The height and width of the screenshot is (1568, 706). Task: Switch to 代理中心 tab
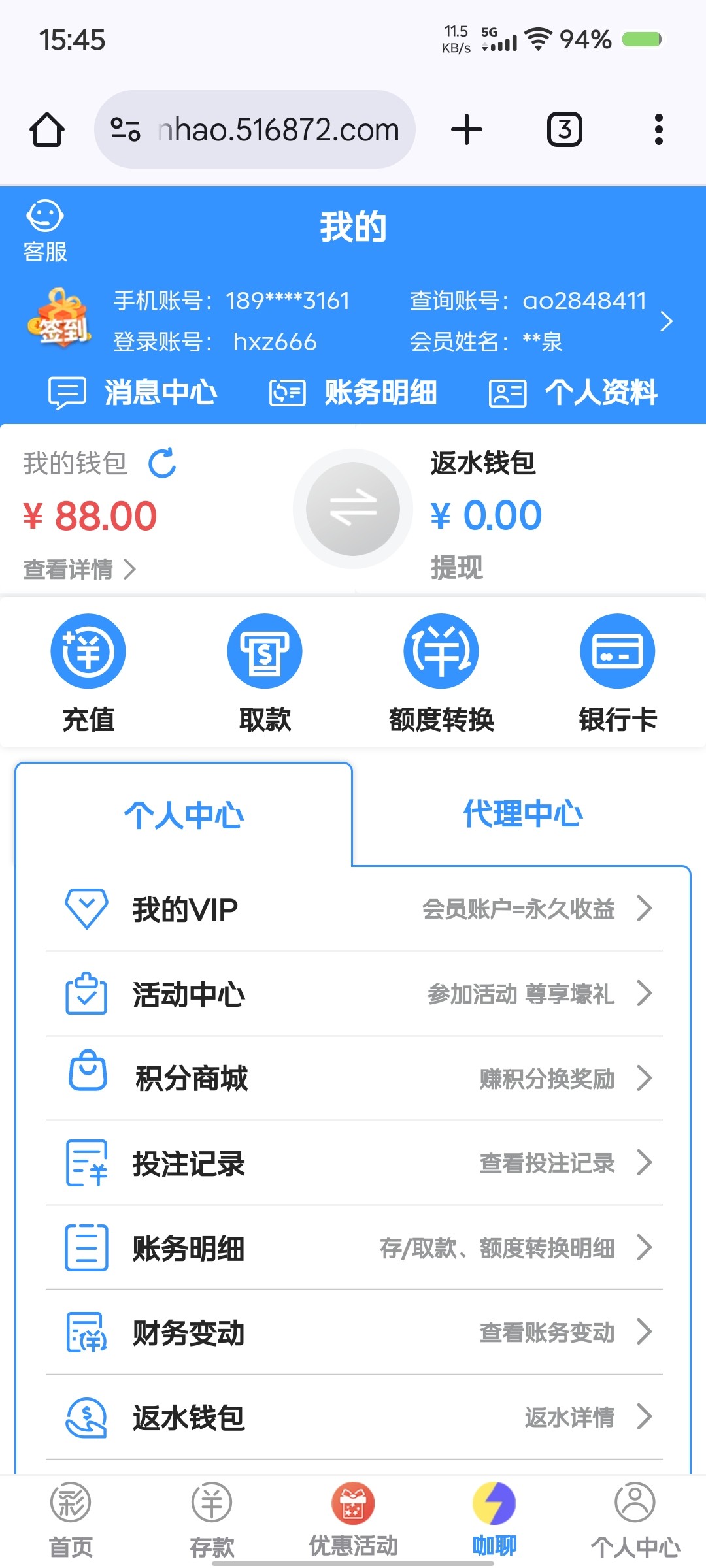point(522,814)
